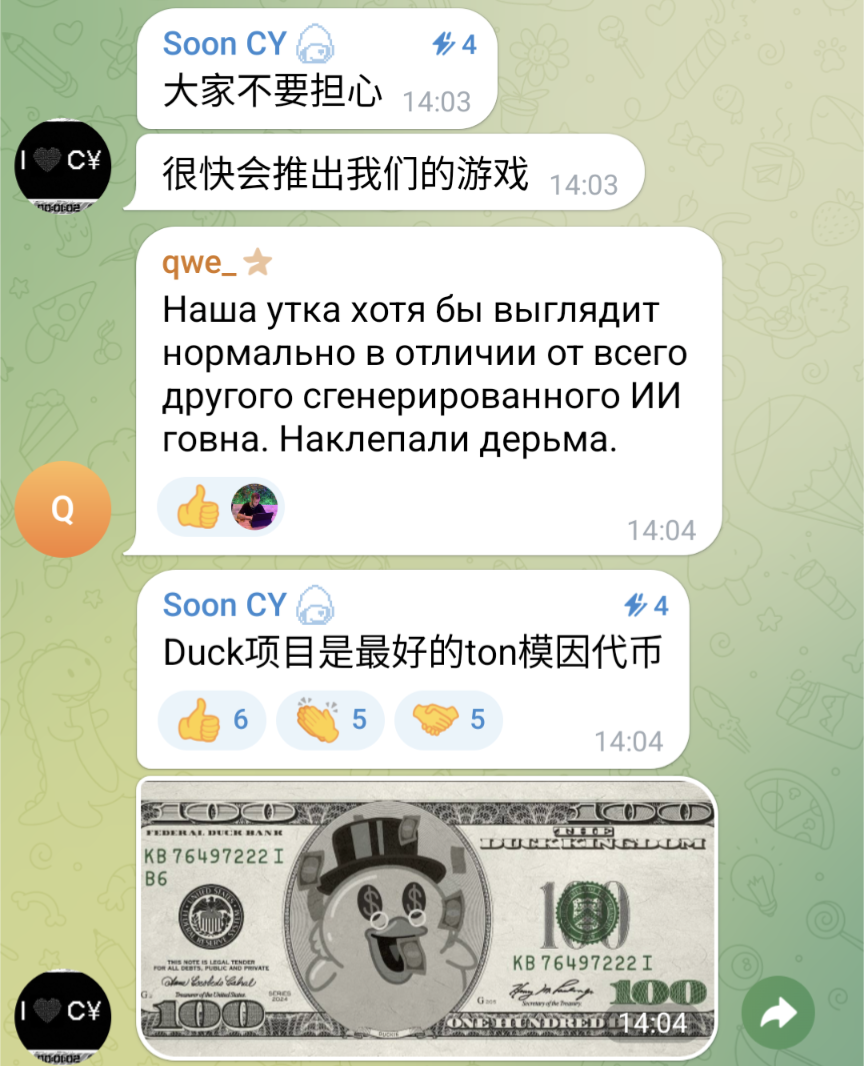Add thumbs-up reaction on the Duck项目 message
This screenshot has width=864, height=1066.
[x=211, y=720]
